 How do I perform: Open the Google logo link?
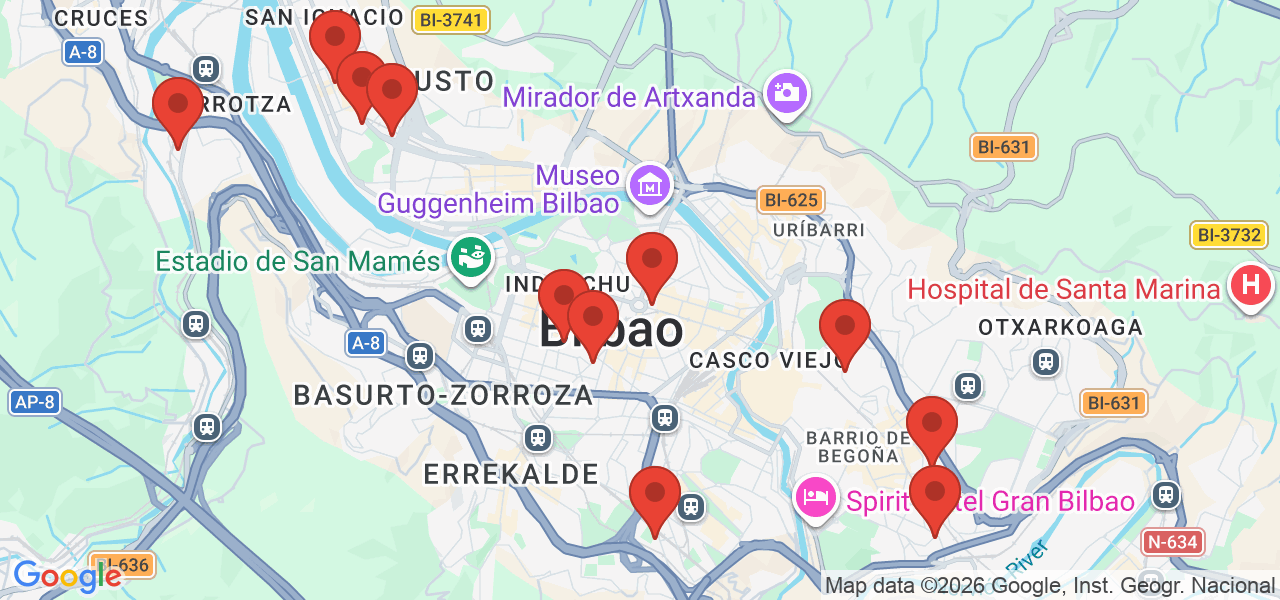(66, 577)
